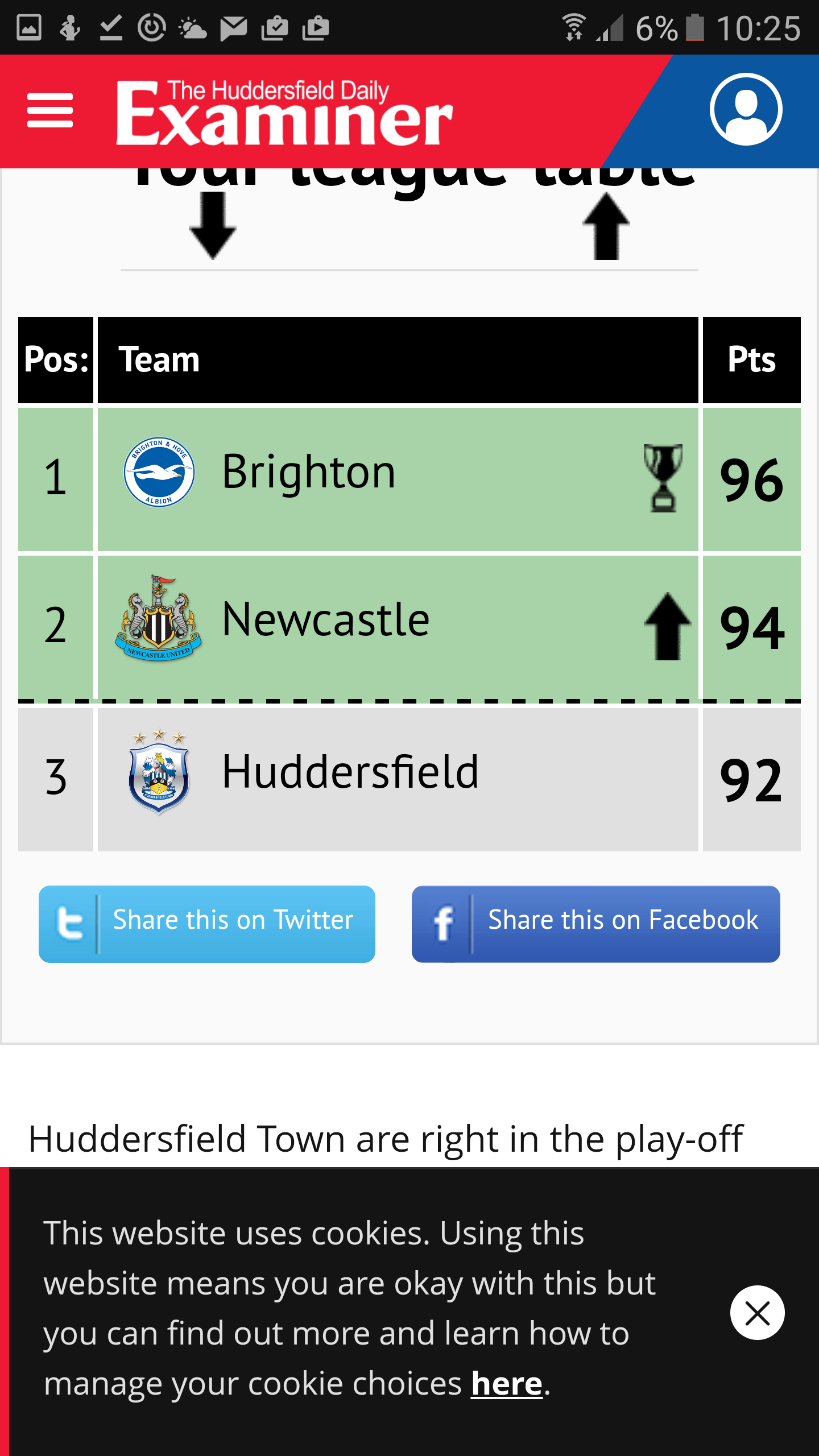Share this on Facebook
Viewport: 819px width, 1456px height.
pyautogui.click(x=595, y=924)
